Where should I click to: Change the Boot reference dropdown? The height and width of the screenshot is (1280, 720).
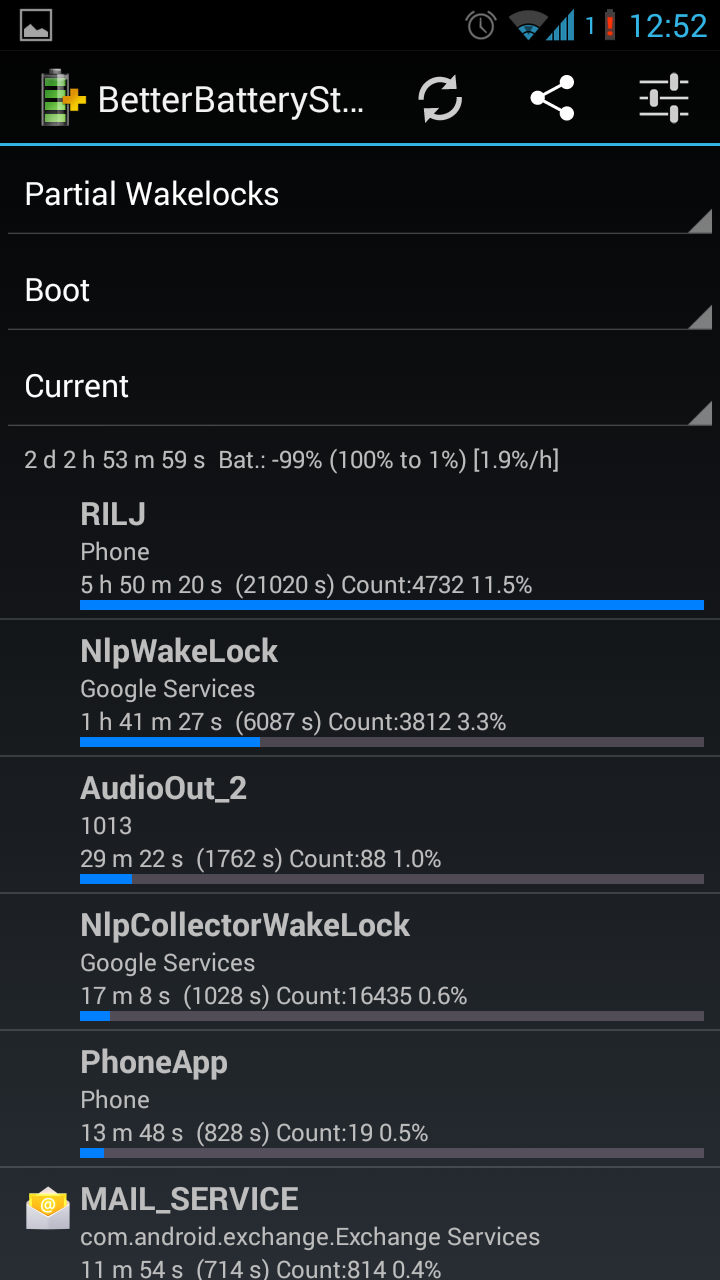pyautogui.click(x=360, y=290)
